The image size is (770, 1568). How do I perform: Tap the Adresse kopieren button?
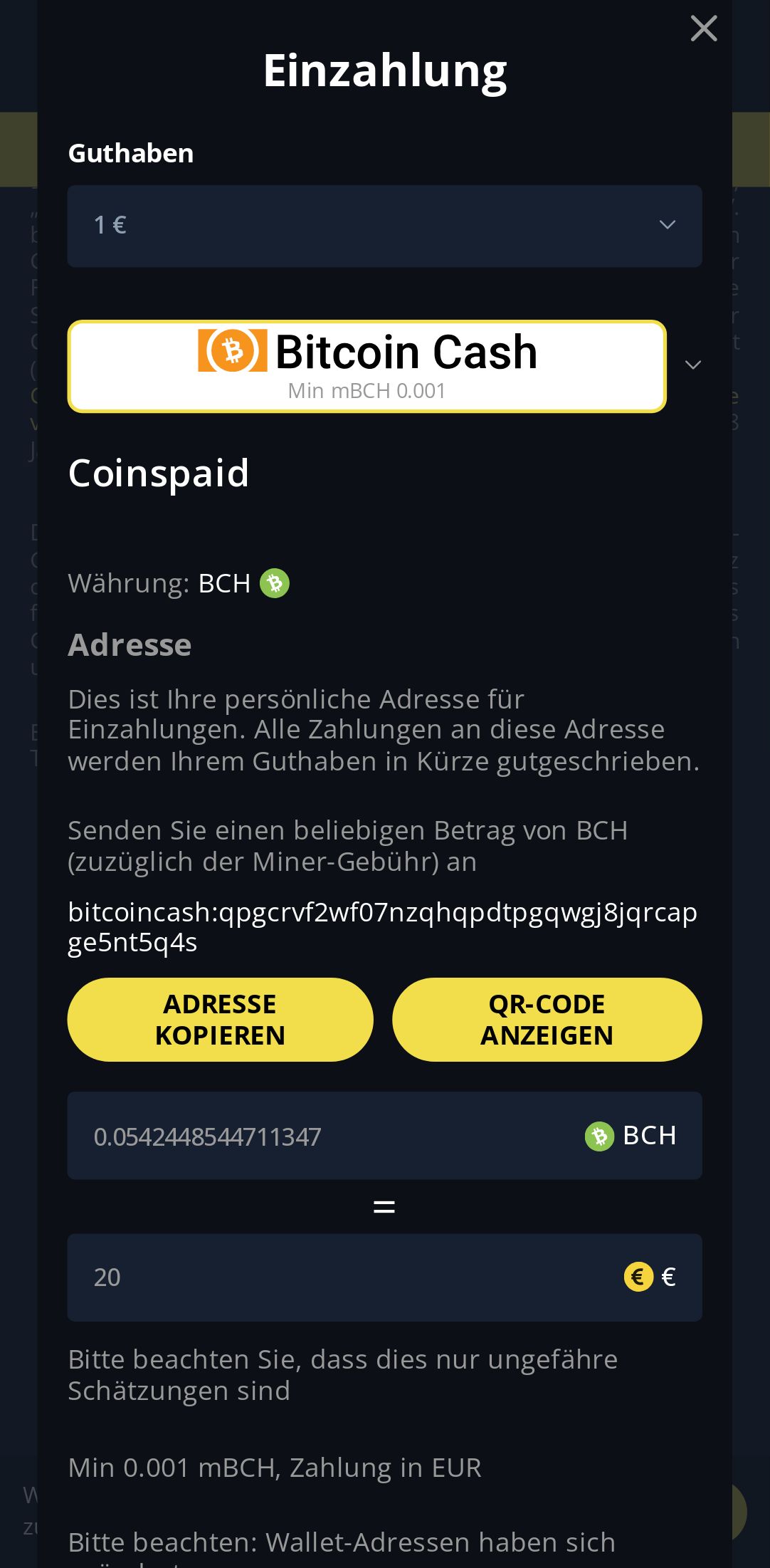(220, 1019)
